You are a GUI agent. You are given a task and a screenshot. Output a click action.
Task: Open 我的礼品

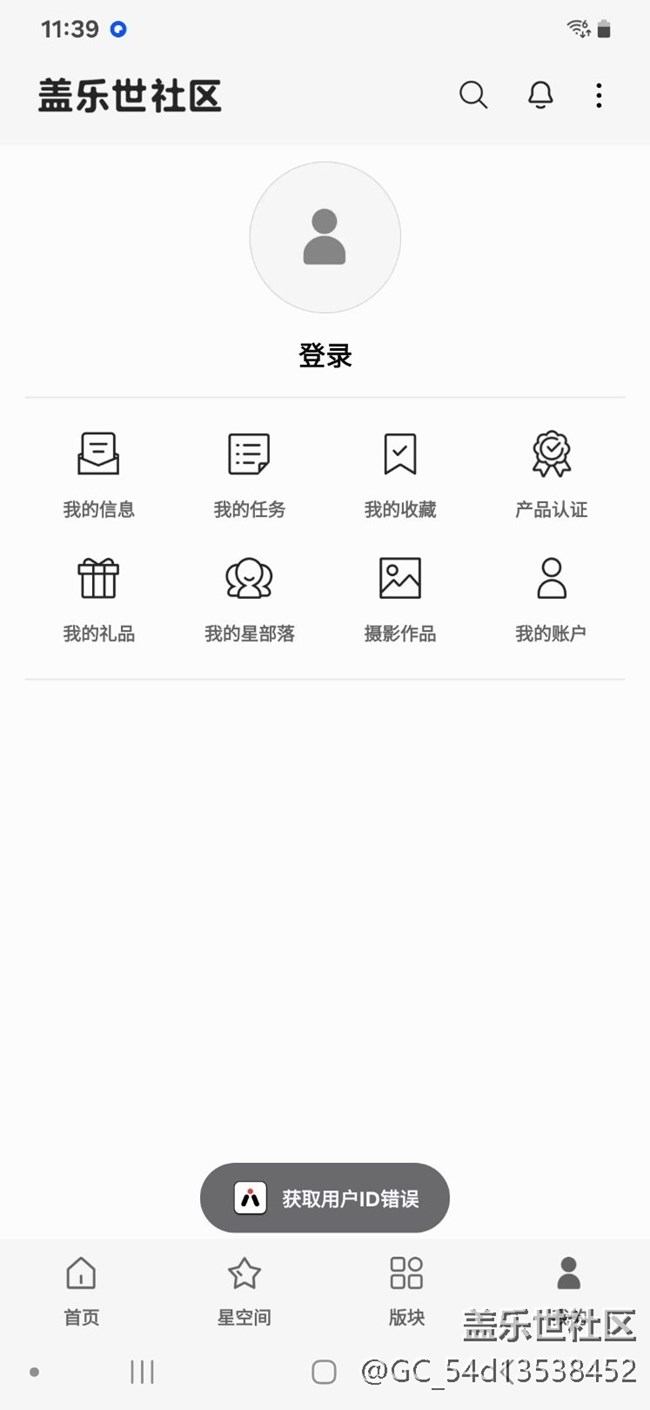tap(98, 598)
